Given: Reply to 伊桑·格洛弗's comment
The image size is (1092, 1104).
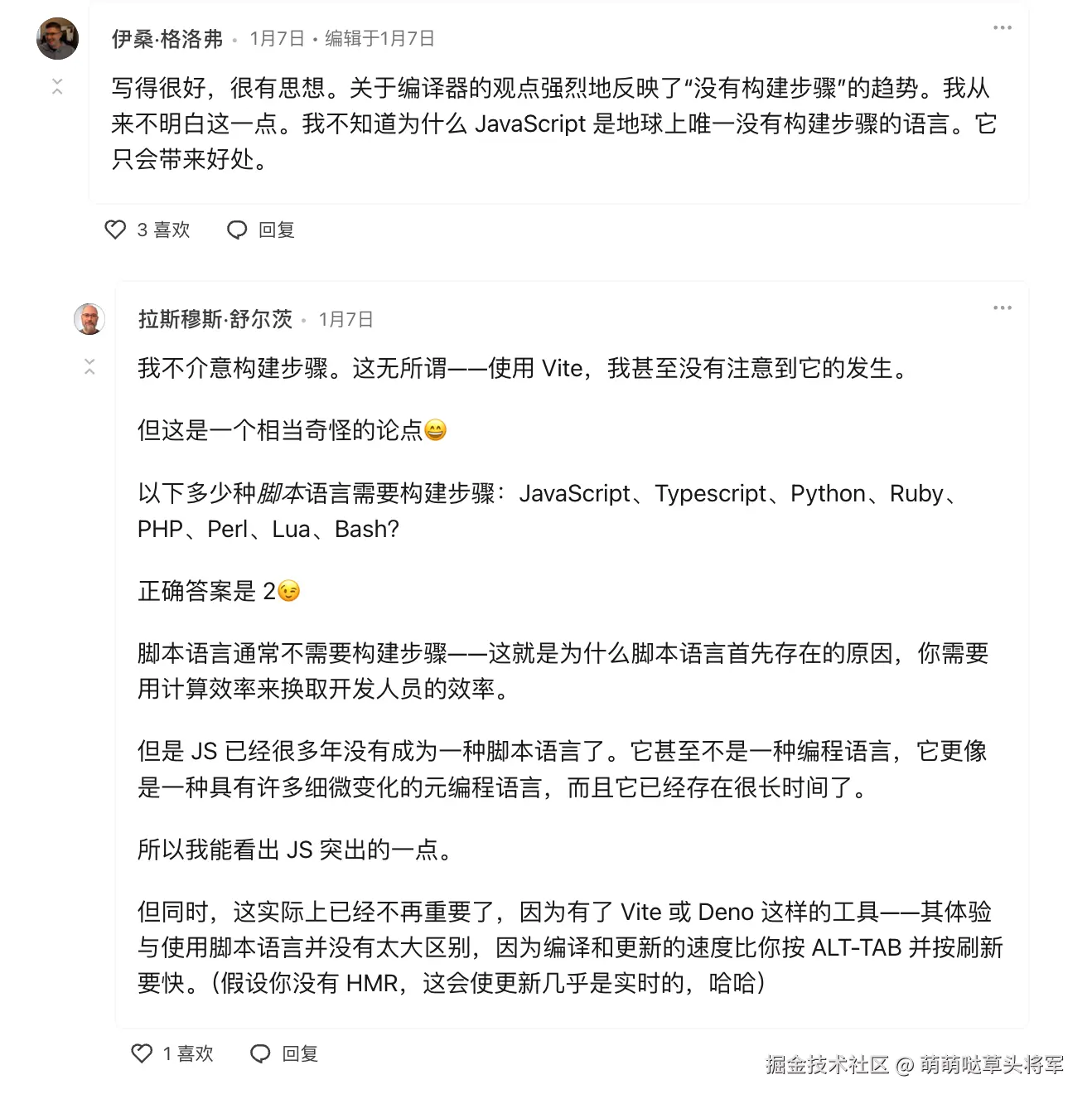Looking at the screenshot, I should (x=261, y=230).
